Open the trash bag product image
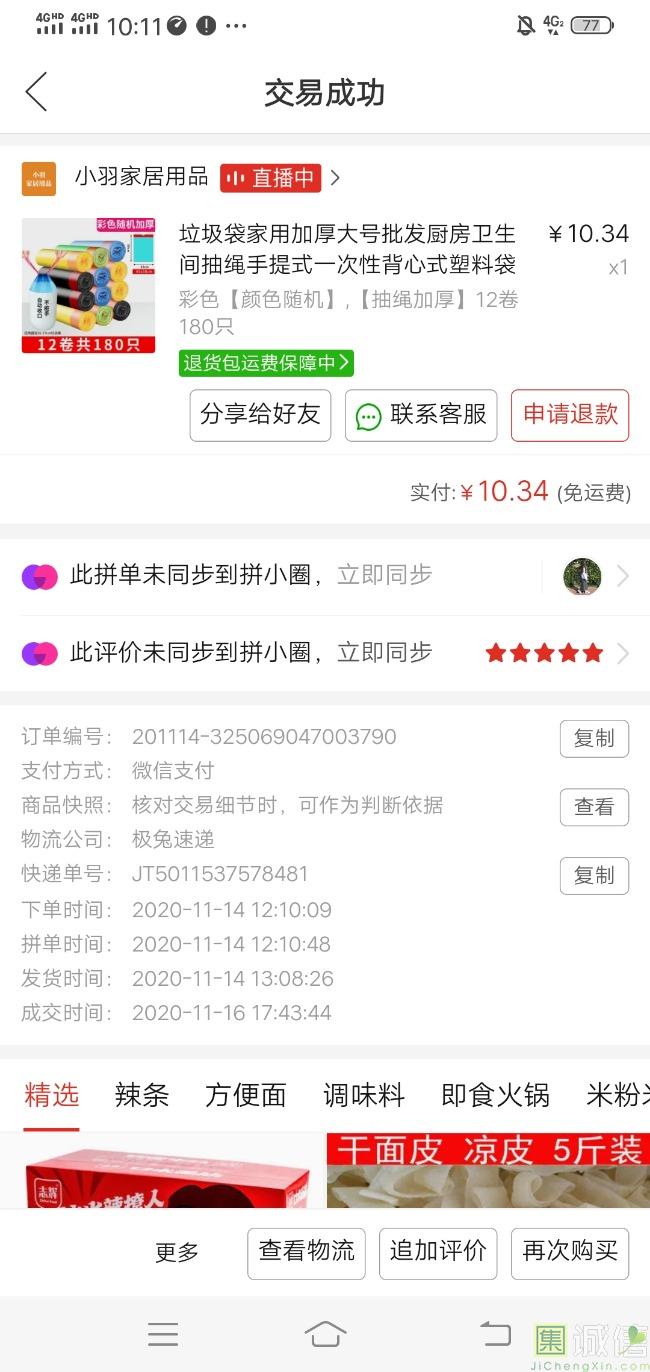The image size is (650, 1372). point(88,286)
